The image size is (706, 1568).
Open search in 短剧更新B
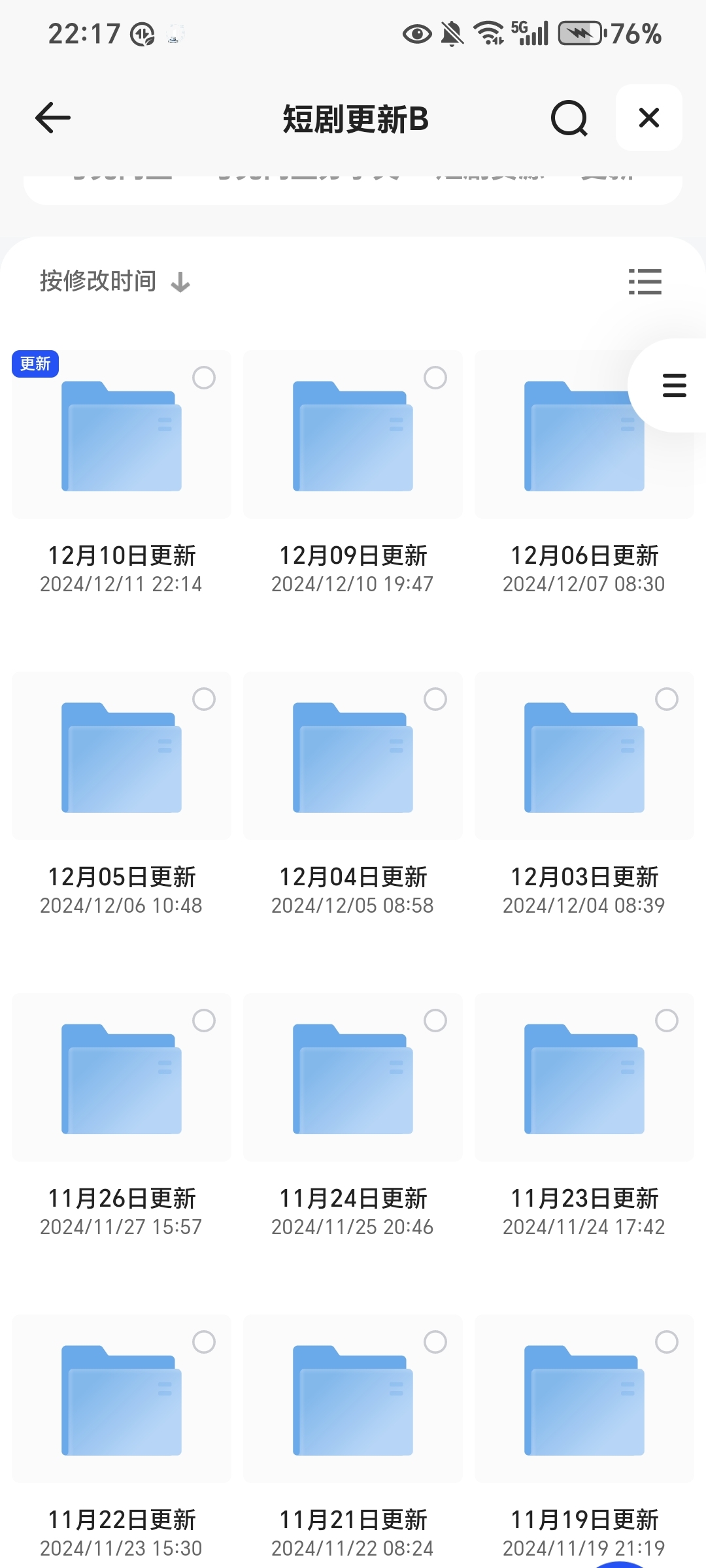coord(569,118)
